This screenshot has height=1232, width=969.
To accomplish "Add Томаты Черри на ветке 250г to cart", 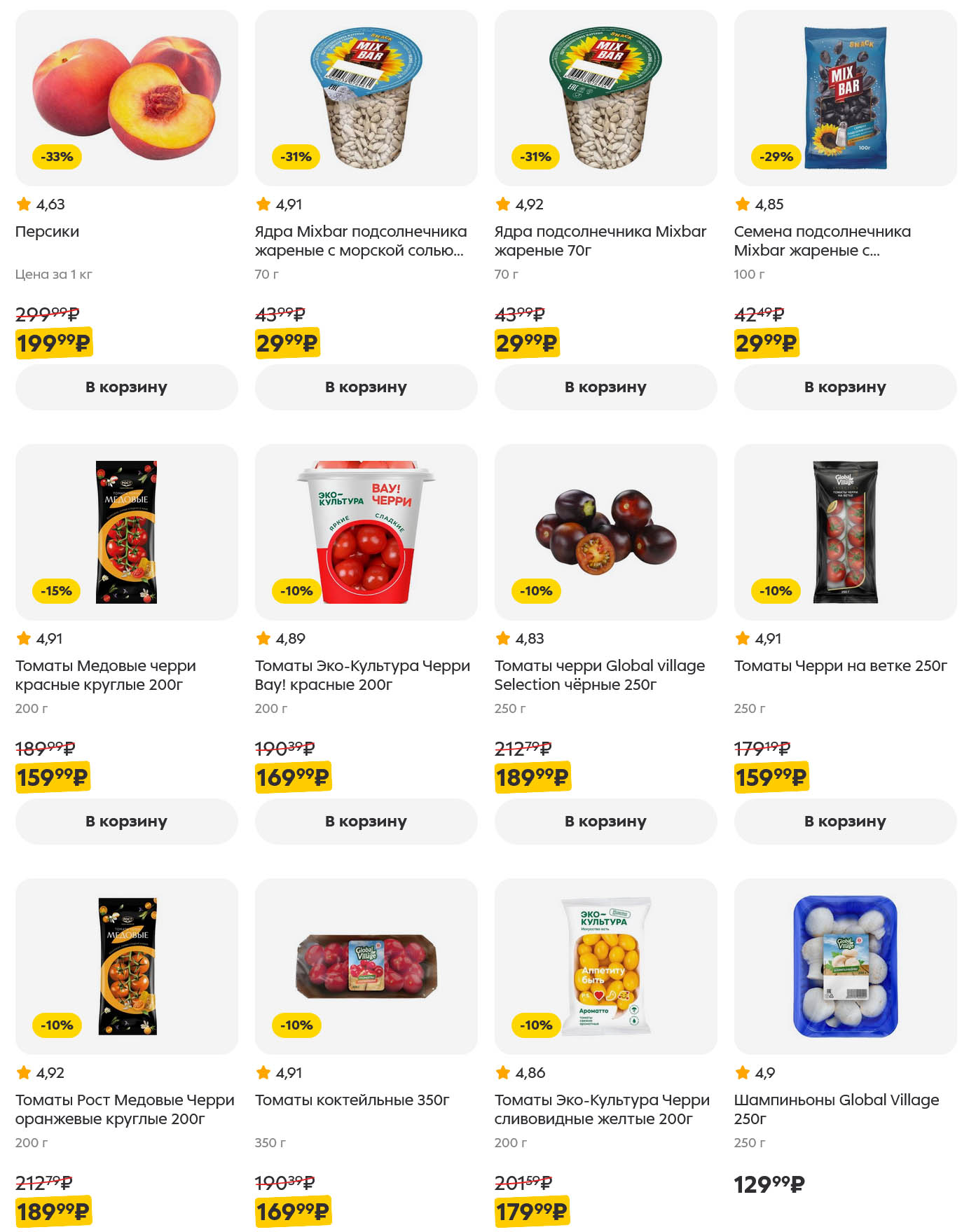I will pos(845,821).
